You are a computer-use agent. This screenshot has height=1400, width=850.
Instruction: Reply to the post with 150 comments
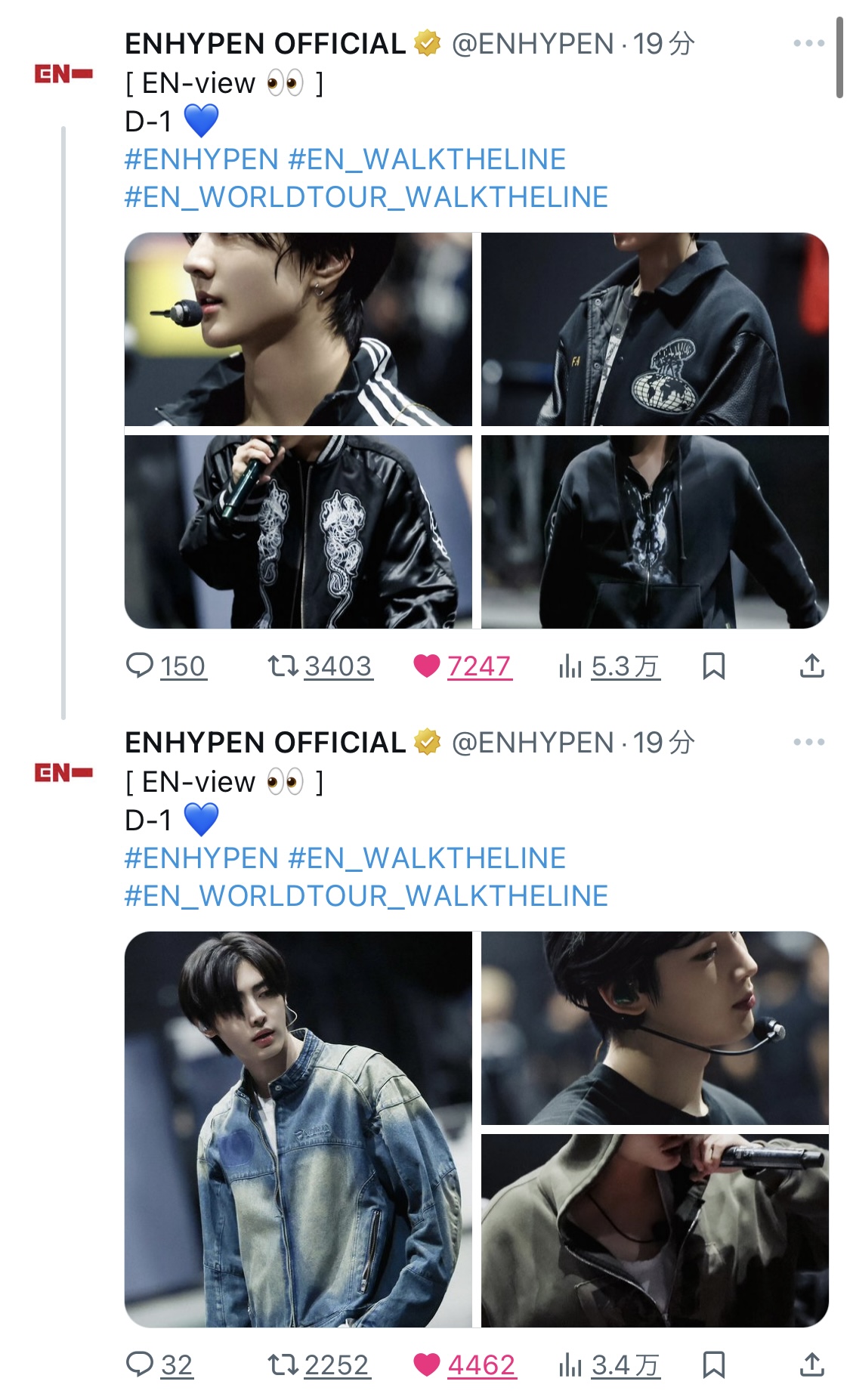165,666
